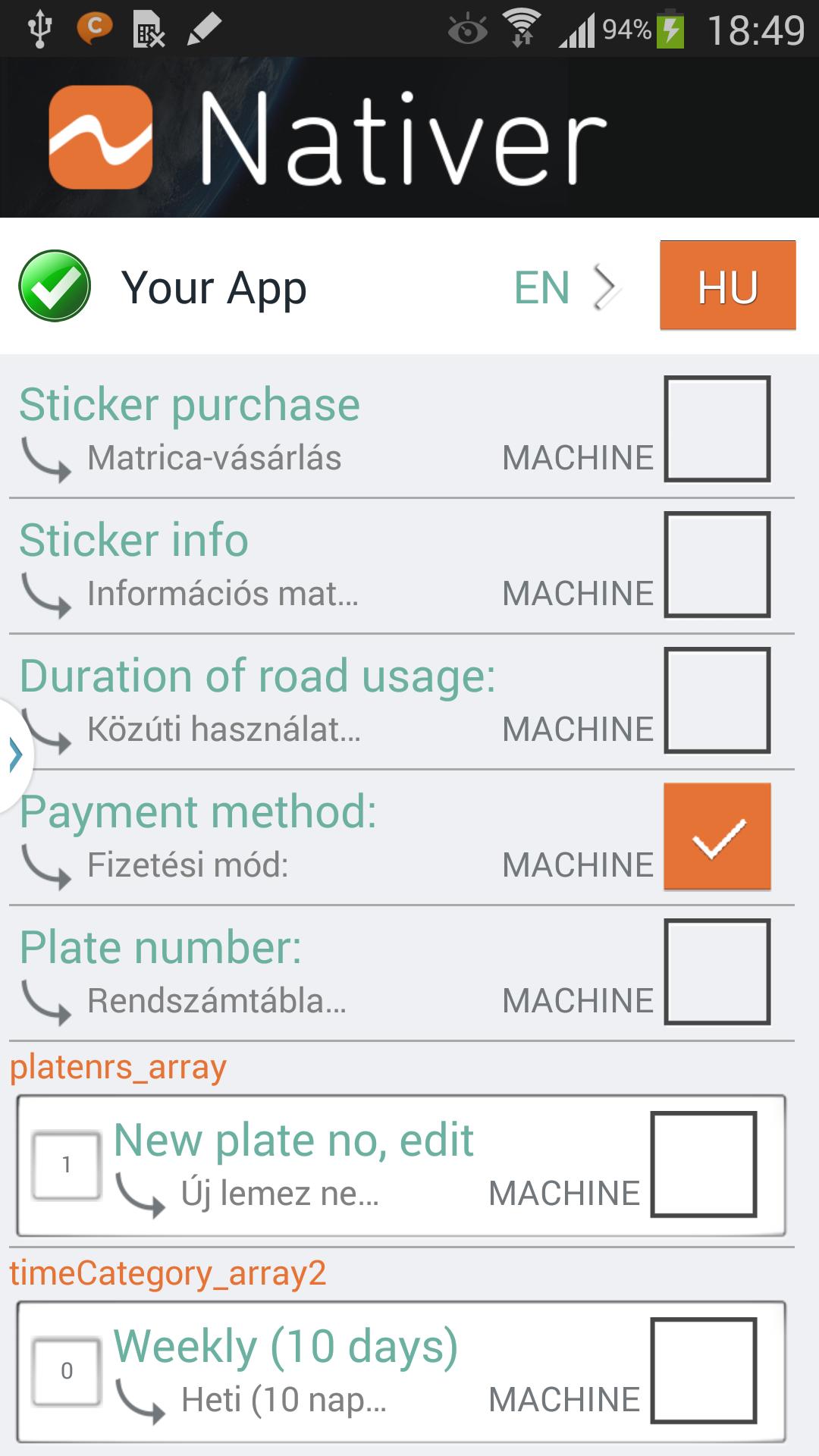Tap the Your App label
819x1456 pixels.
215,287
